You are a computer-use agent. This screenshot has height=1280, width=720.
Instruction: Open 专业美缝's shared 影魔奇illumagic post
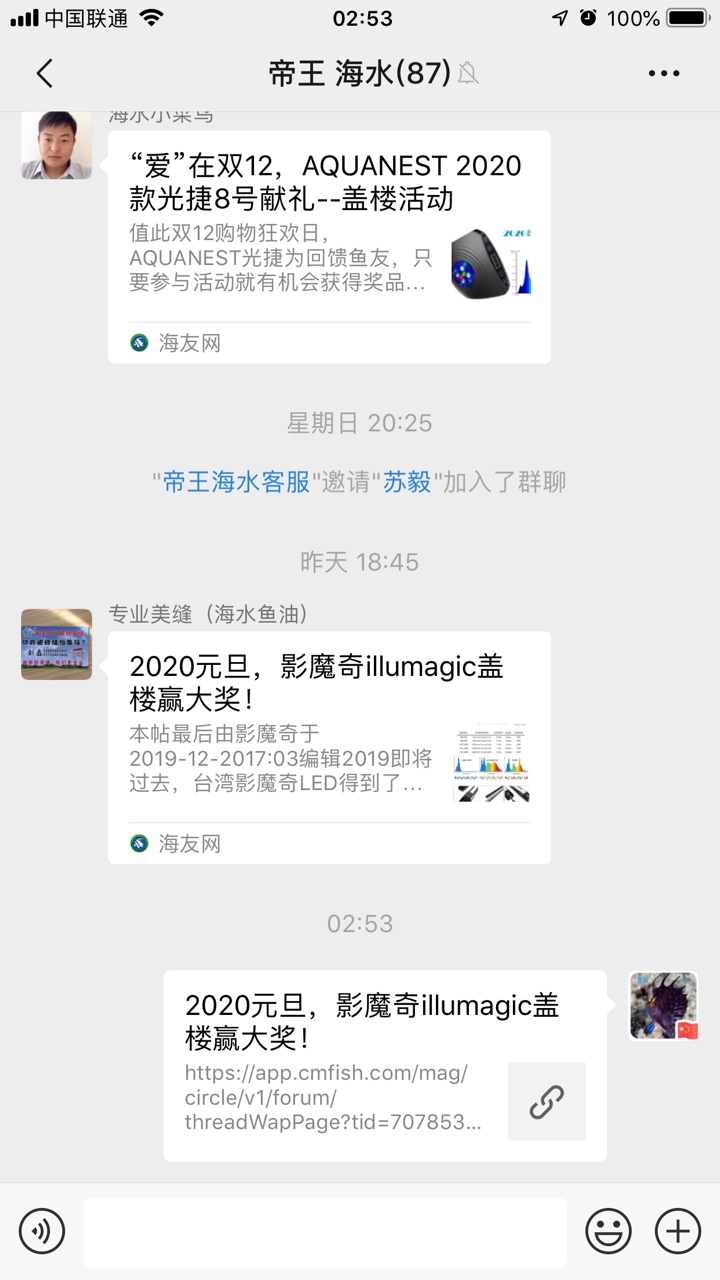tap(329, 745)
